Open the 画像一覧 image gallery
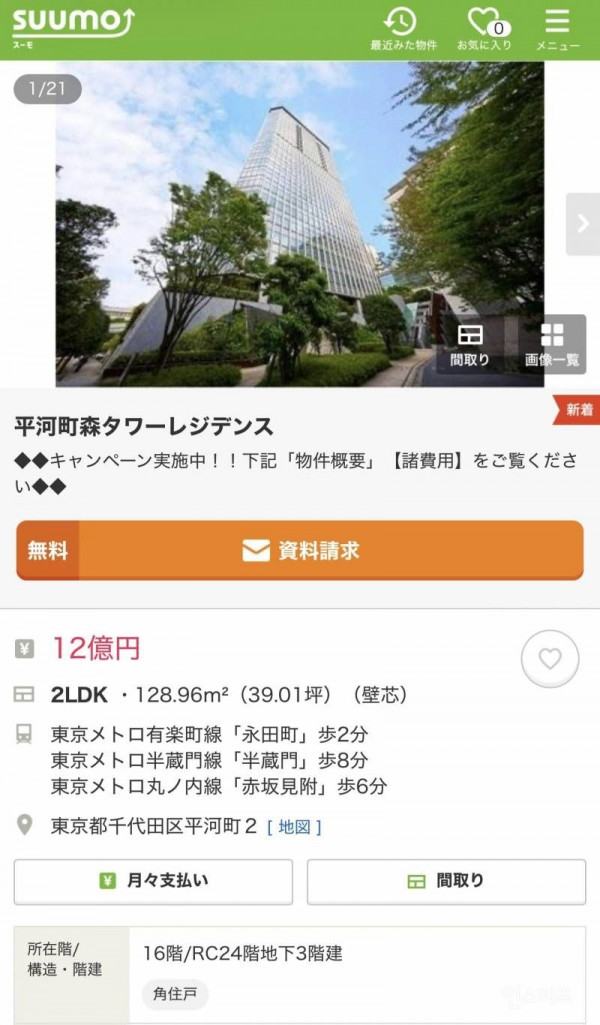The height and width of the screenshot is (1025, 600). pyautogui.click(x=552, y=345)
